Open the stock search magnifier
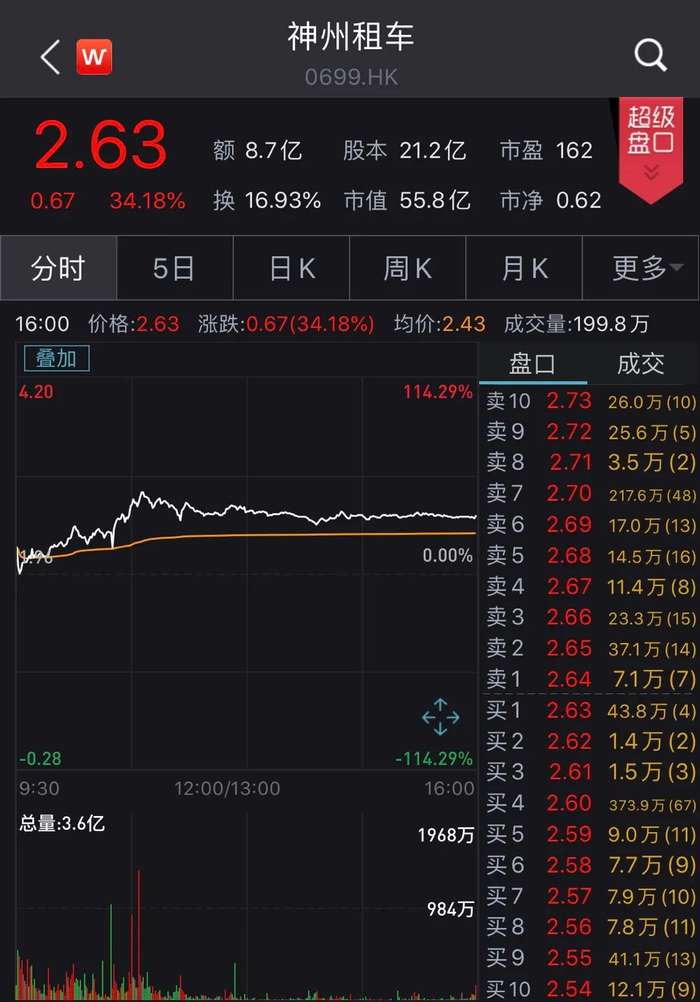Viewport: 700px width, 1002px height. pyautogui.click(x=650, y=56)
